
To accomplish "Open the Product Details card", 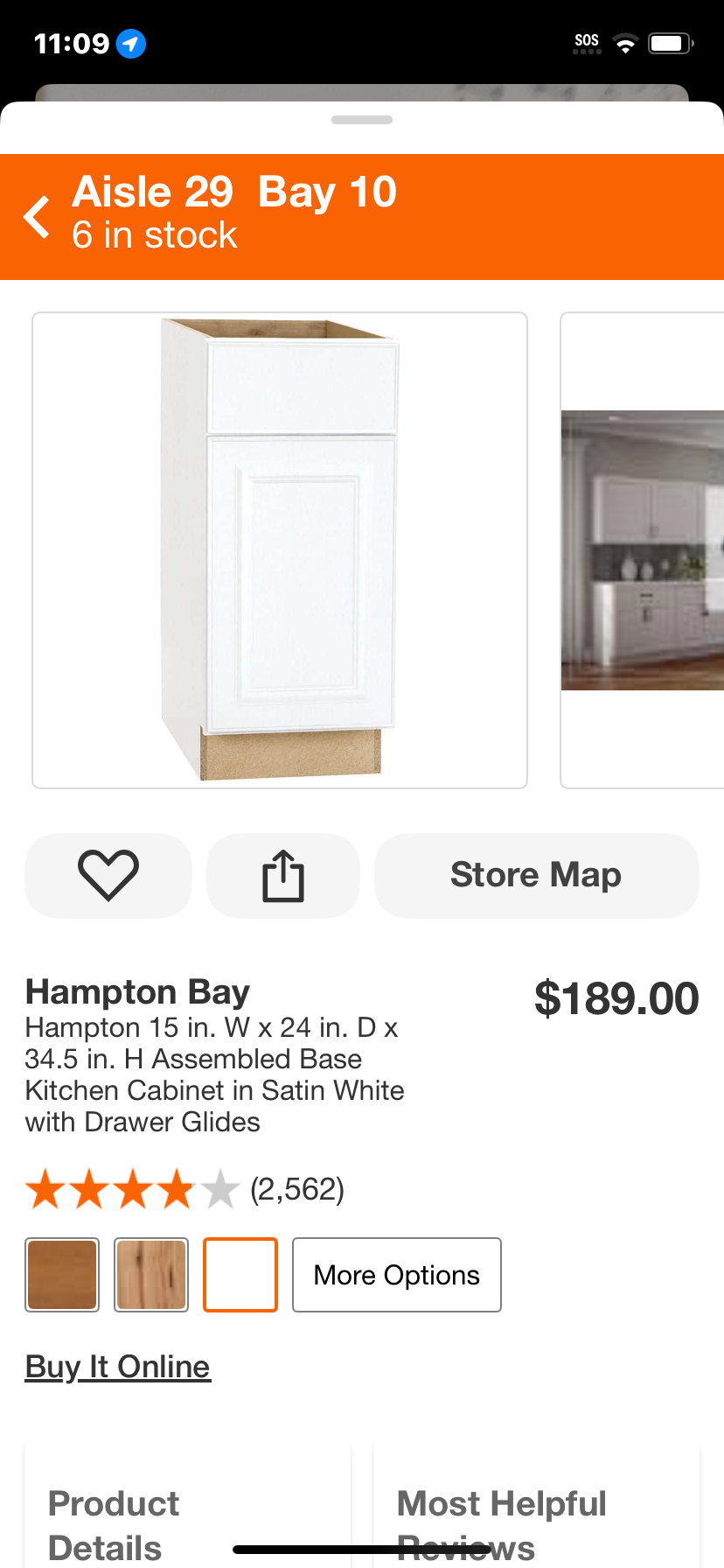I will (187, 1507).
